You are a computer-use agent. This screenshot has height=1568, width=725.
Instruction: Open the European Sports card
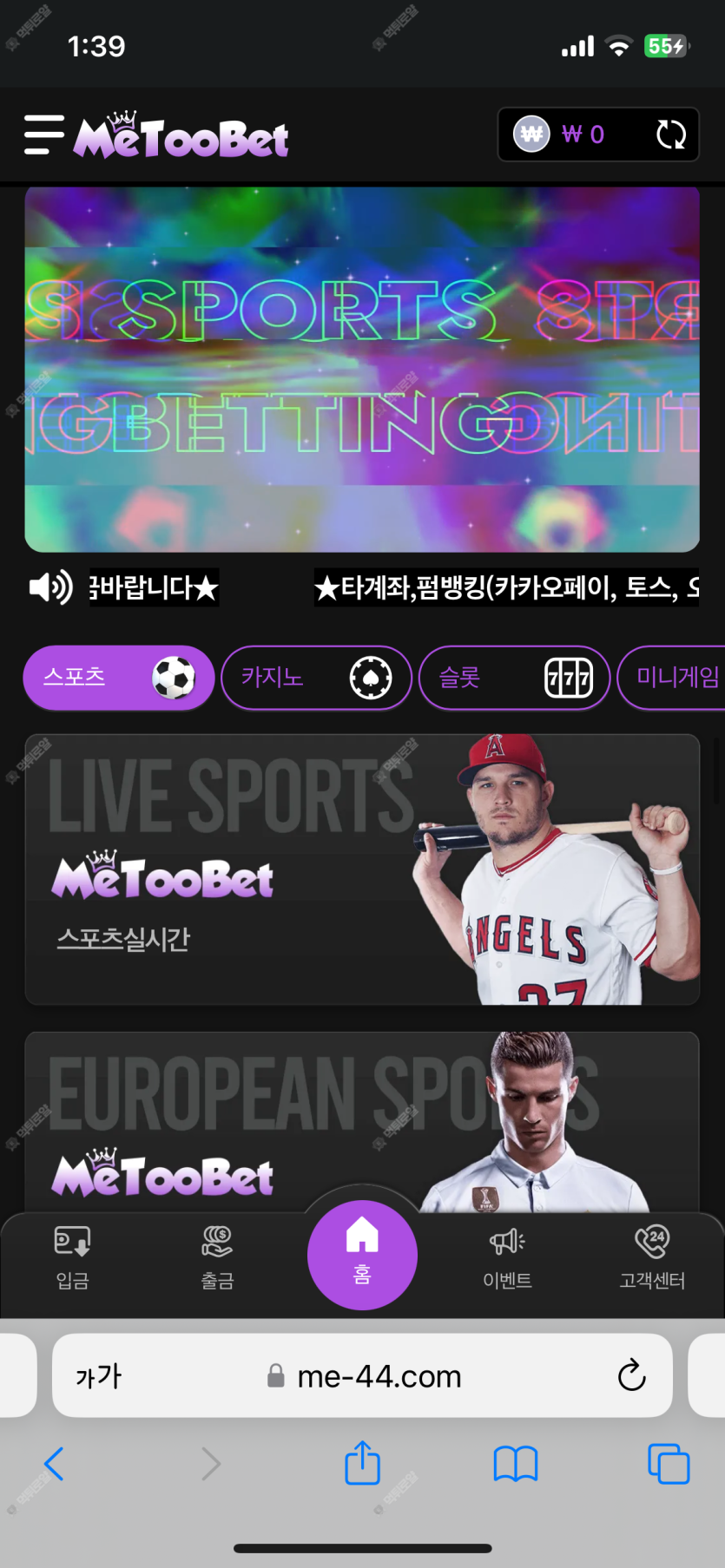point(362,1119)
